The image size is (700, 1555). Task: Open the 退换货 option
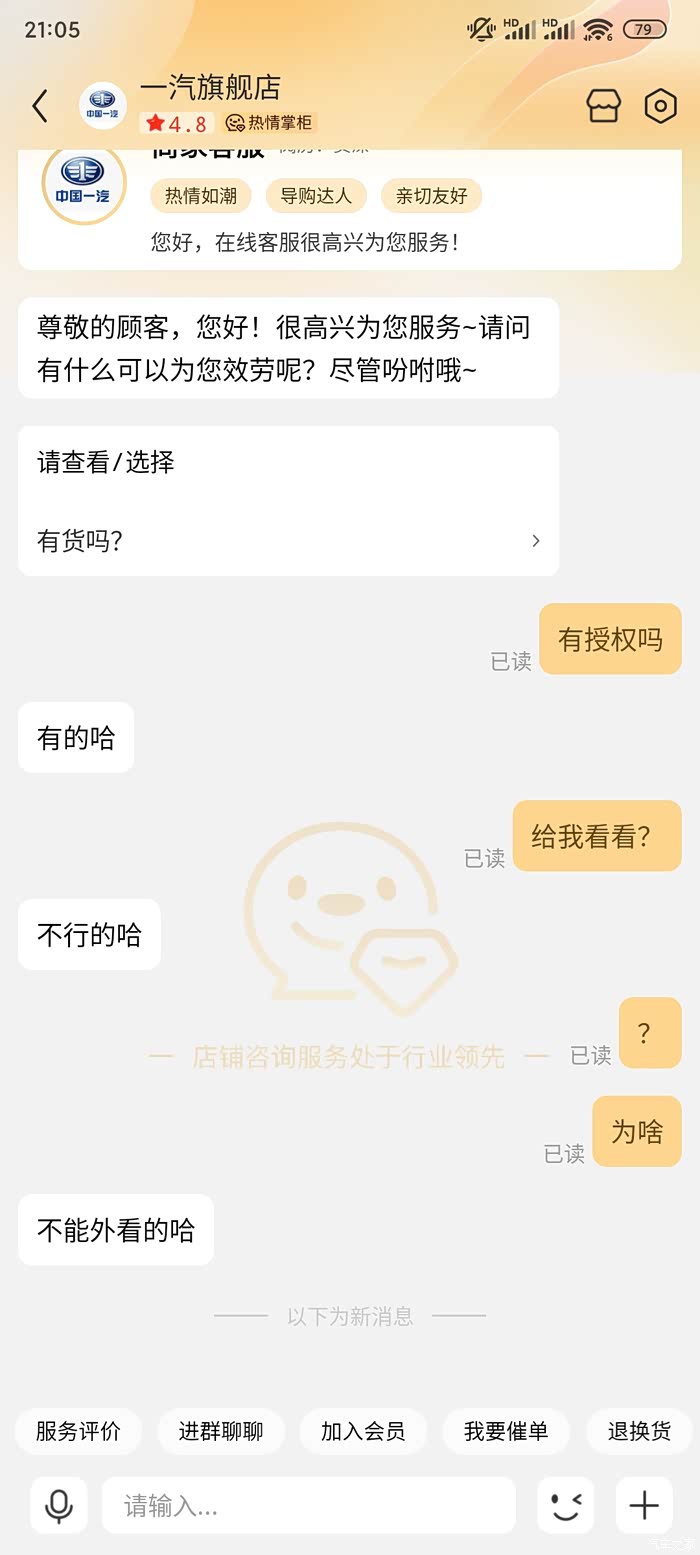[x=639, y=1431]
